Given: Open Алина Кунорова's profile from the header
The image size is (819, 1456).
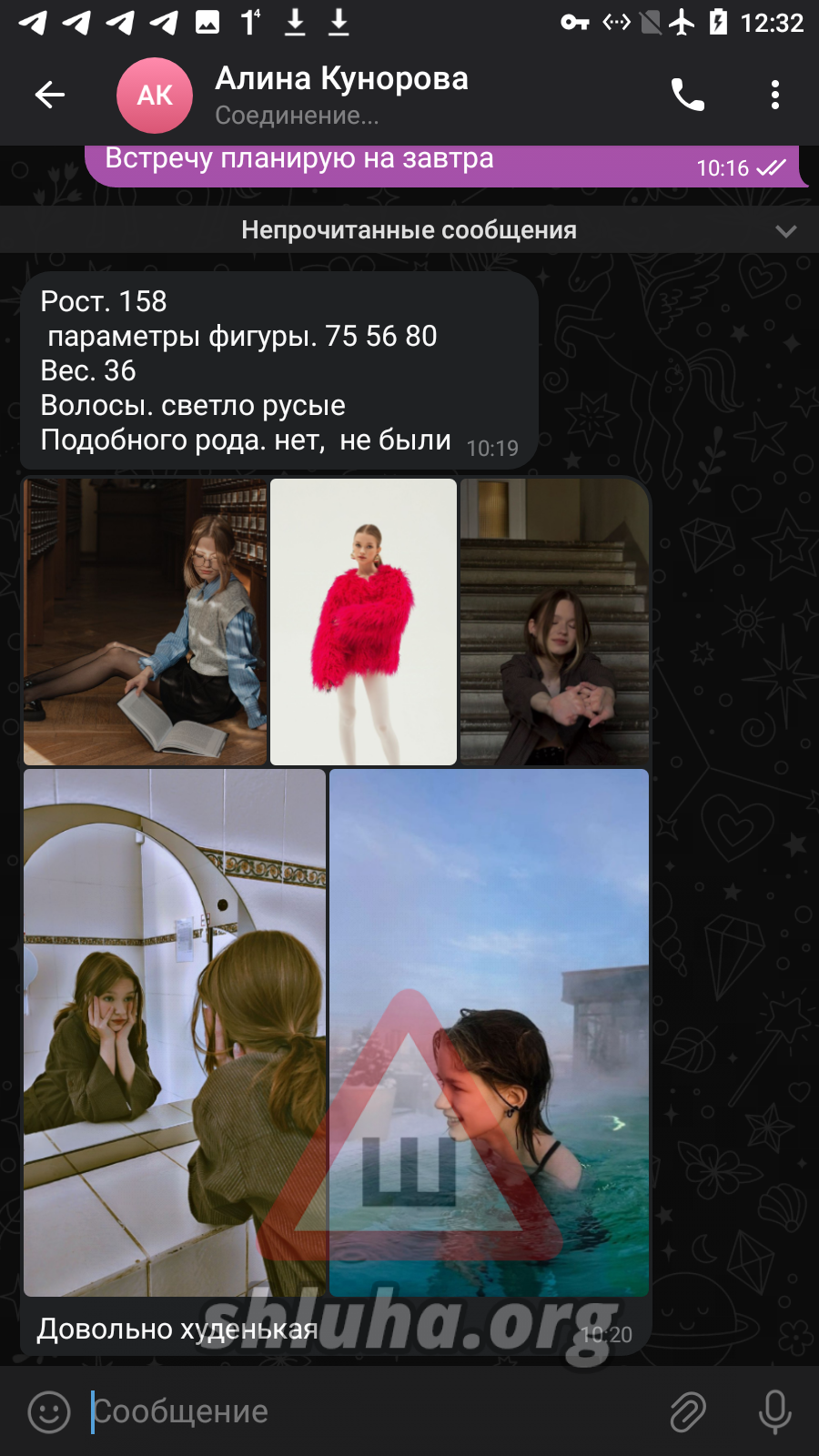Looking at the screenshot, I should 341,95.
